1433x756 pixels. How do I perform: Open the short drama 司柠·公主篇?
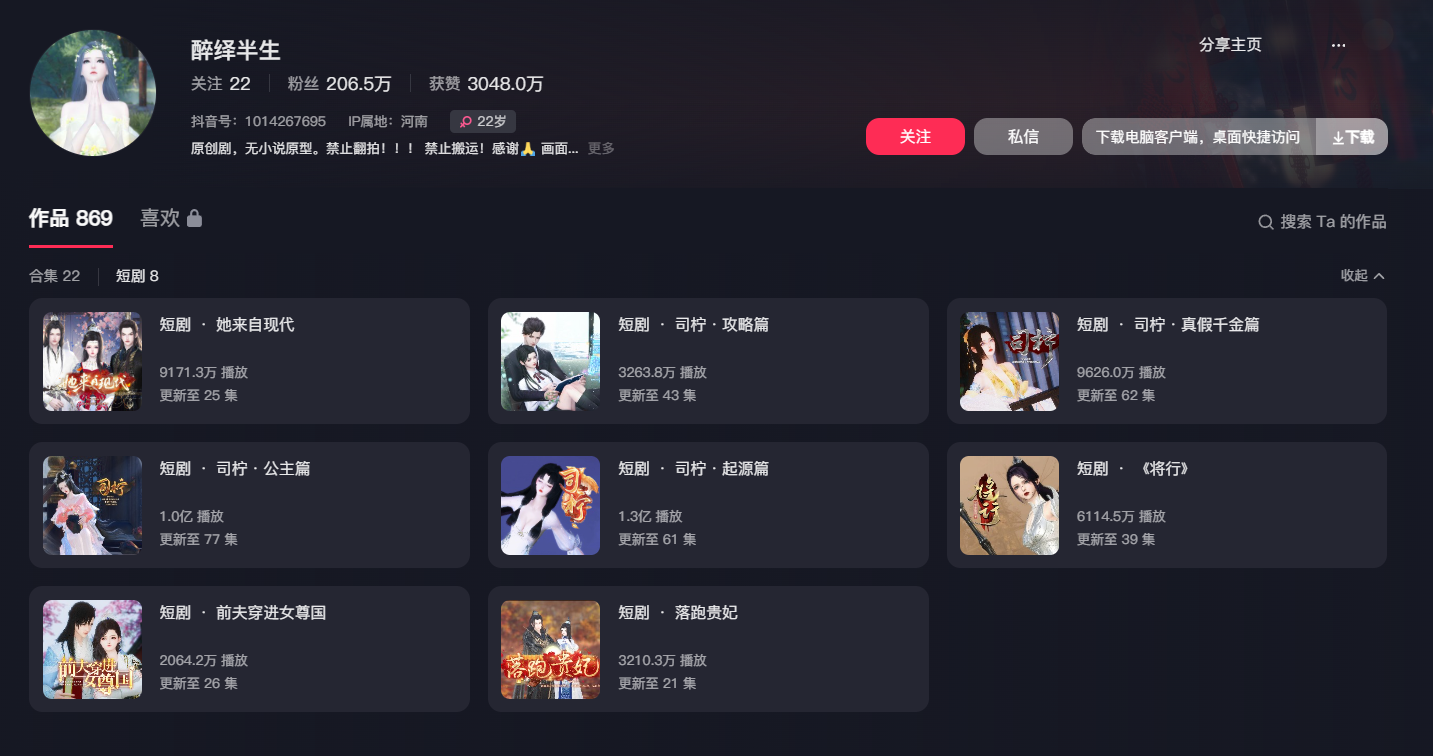249,505
